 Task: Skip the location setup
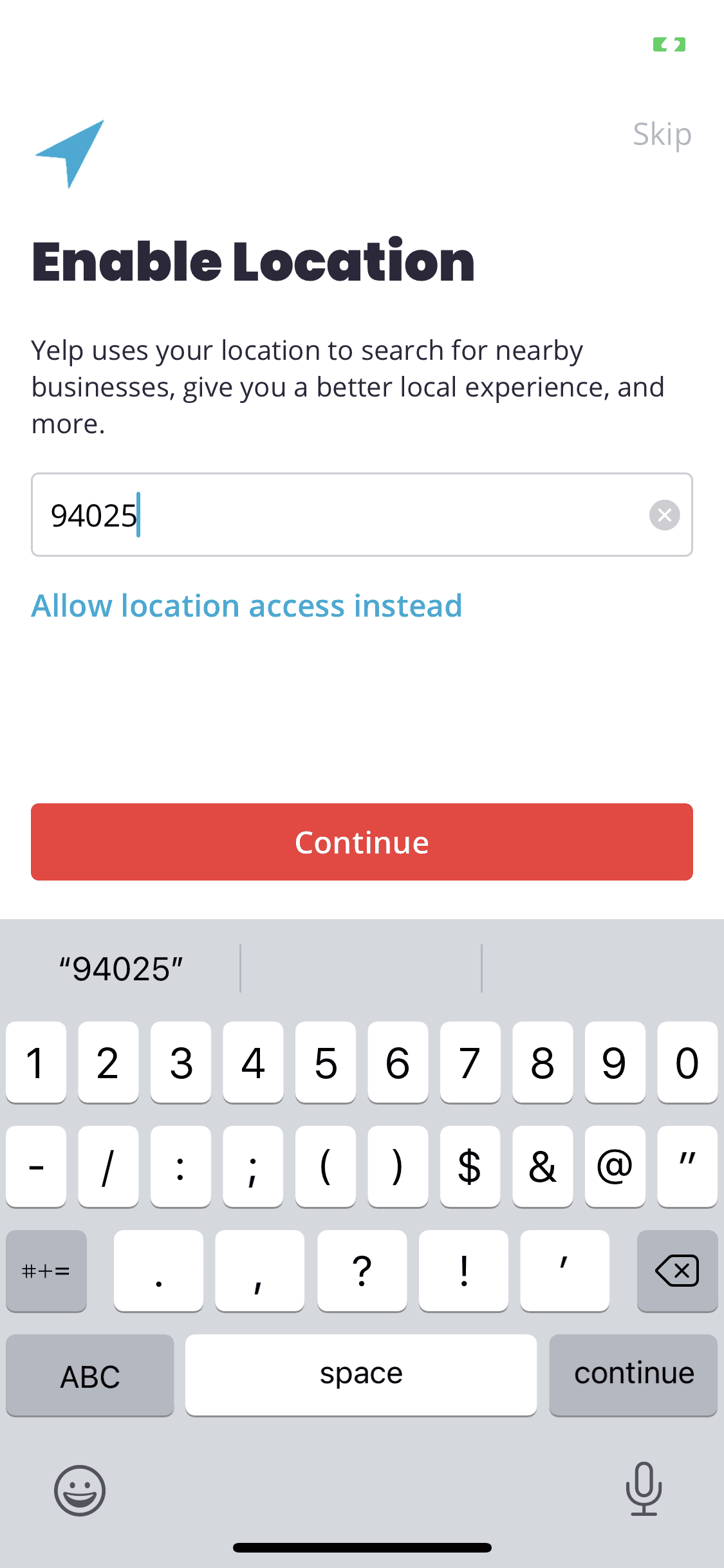coord(662,135)
